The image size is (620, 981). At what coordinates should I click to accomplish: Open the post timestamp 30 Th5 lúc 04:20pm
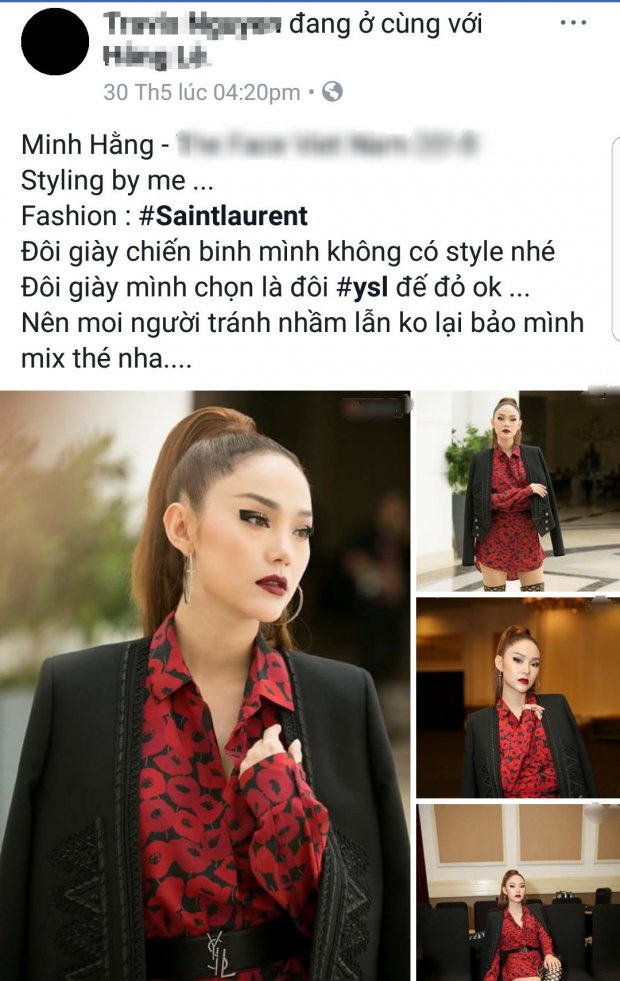pos(201,92)
